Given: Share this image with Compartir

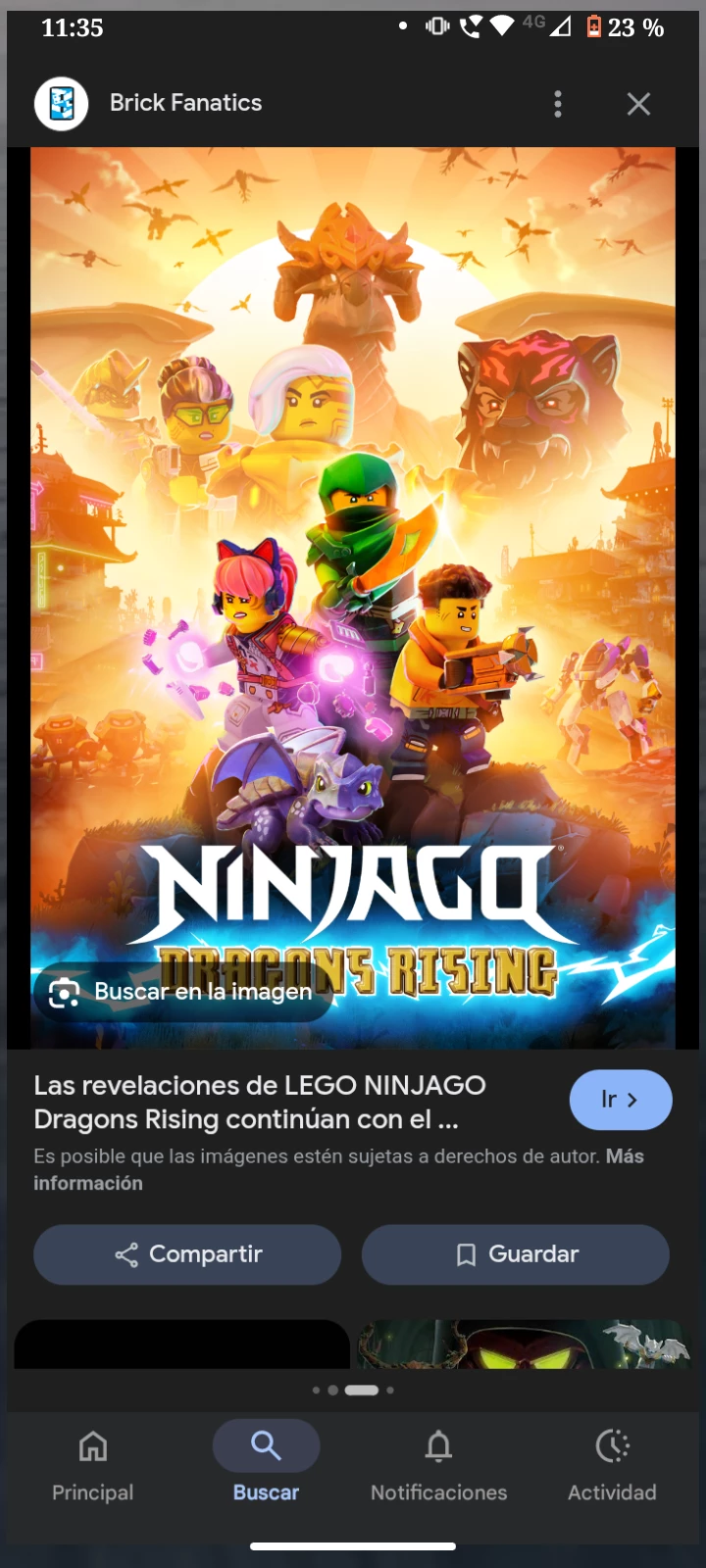Looking at the screenshot, I should click(187, 1254).
